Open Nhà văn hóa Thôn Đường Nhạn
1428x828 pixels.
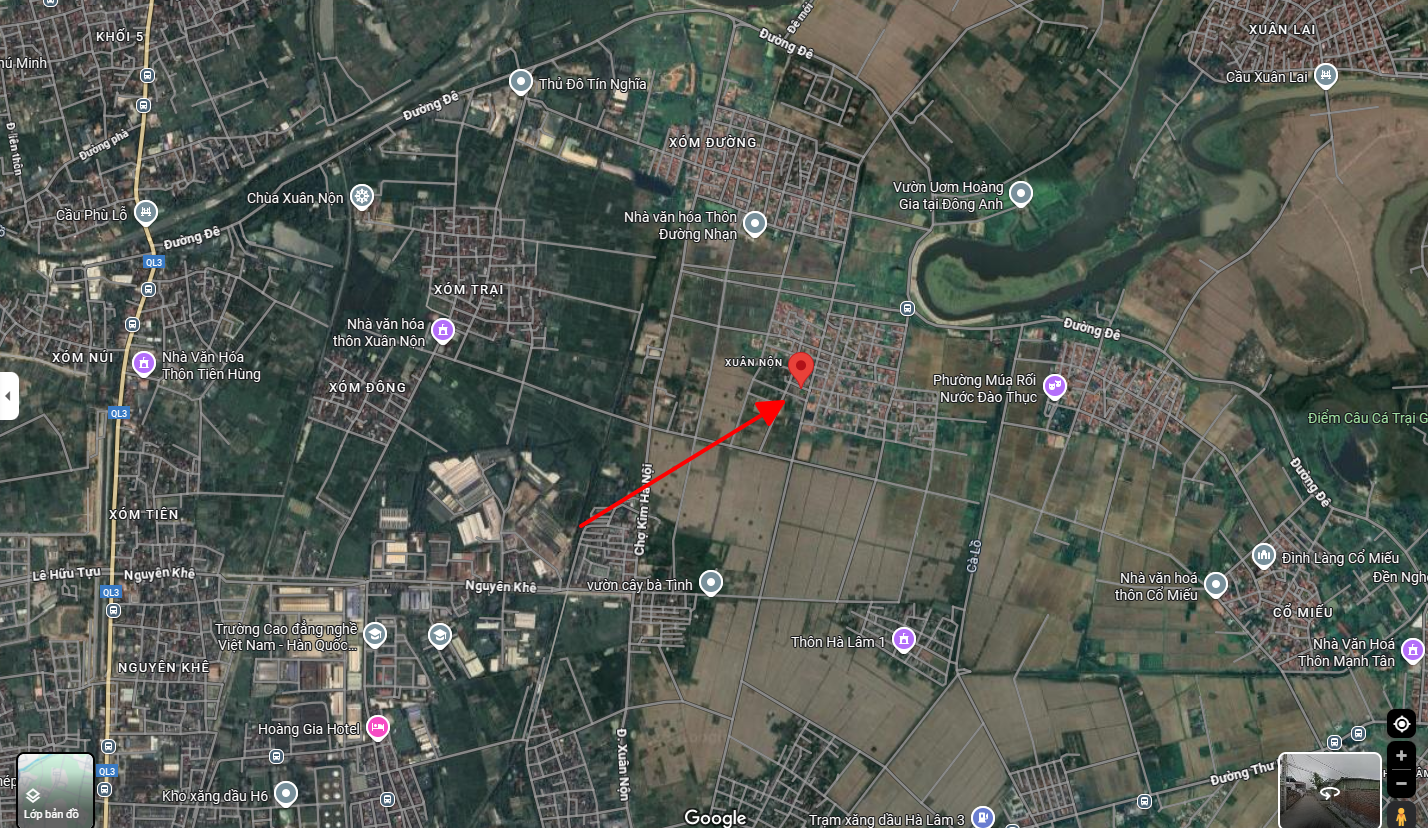(755, 223)
